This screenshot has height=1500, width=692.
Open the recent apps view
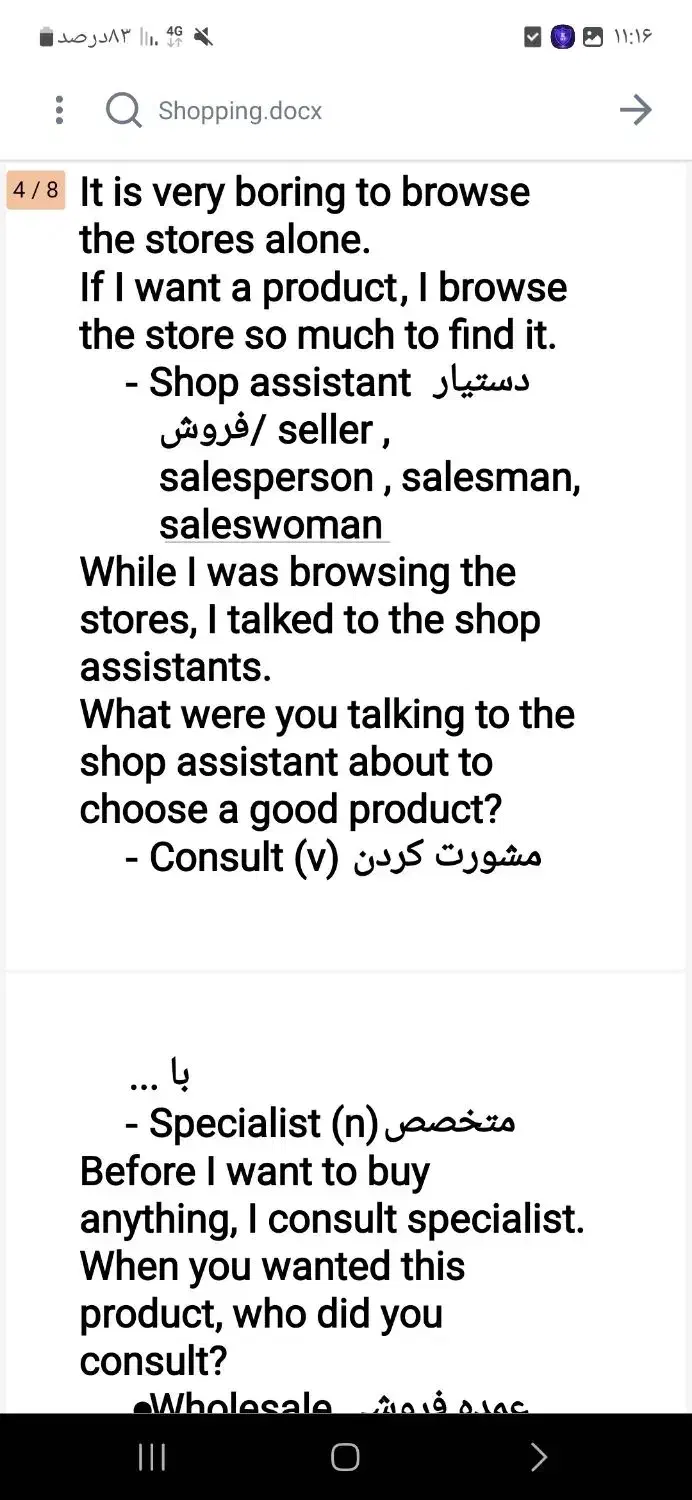(152, 1457)
